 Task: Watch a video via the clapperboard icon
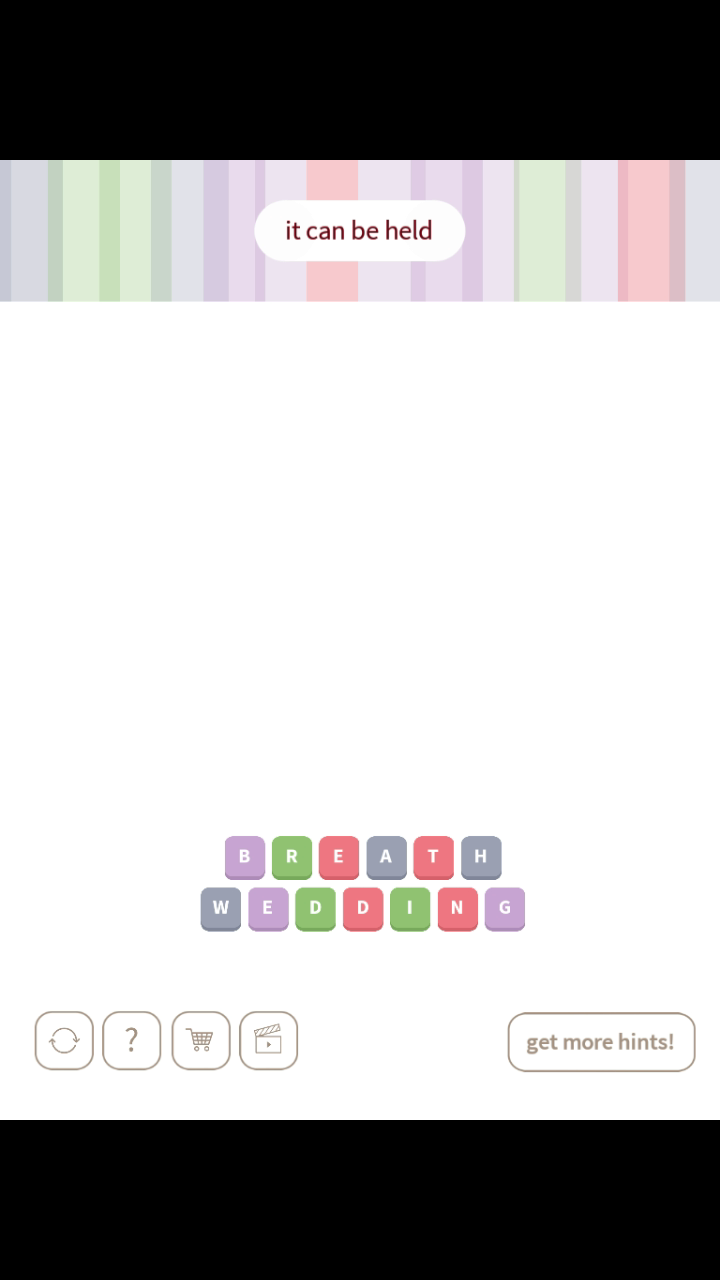point(268,1041)
